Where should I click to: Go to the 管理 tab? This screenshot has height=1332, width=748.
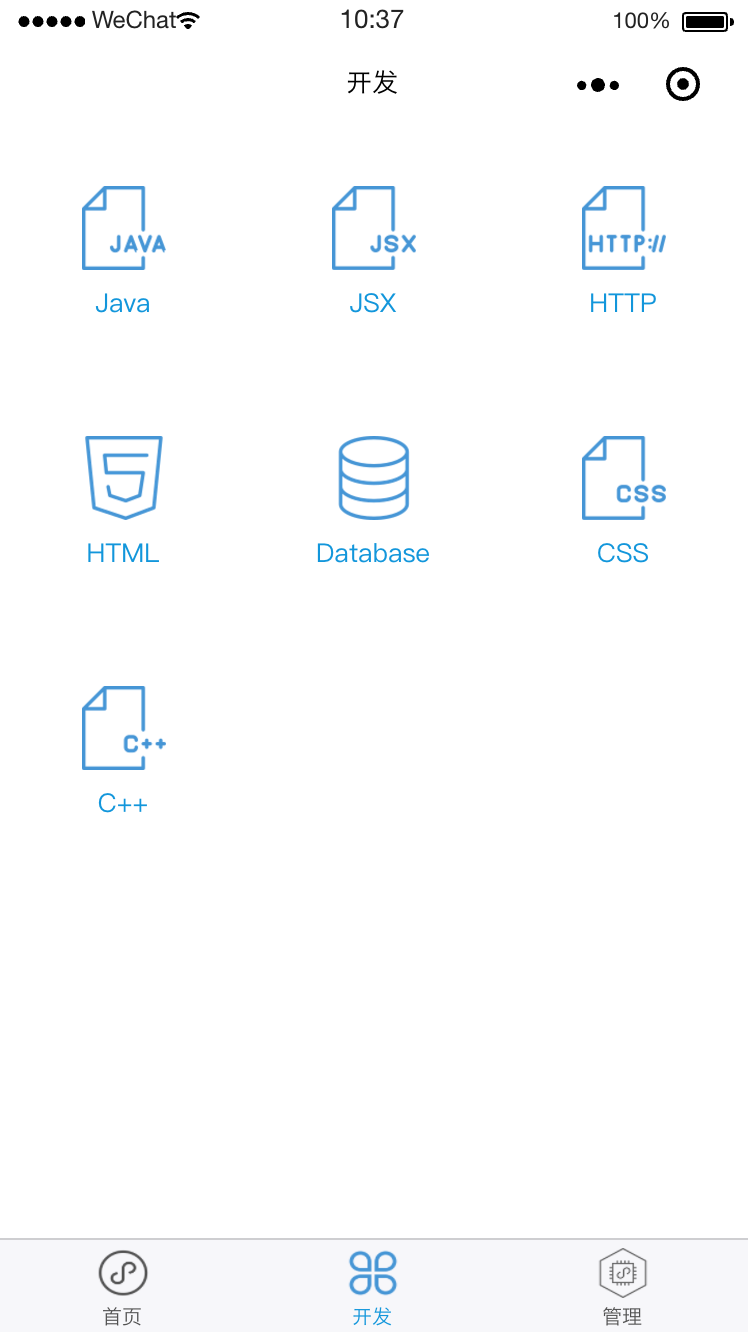pos(623,1287)
